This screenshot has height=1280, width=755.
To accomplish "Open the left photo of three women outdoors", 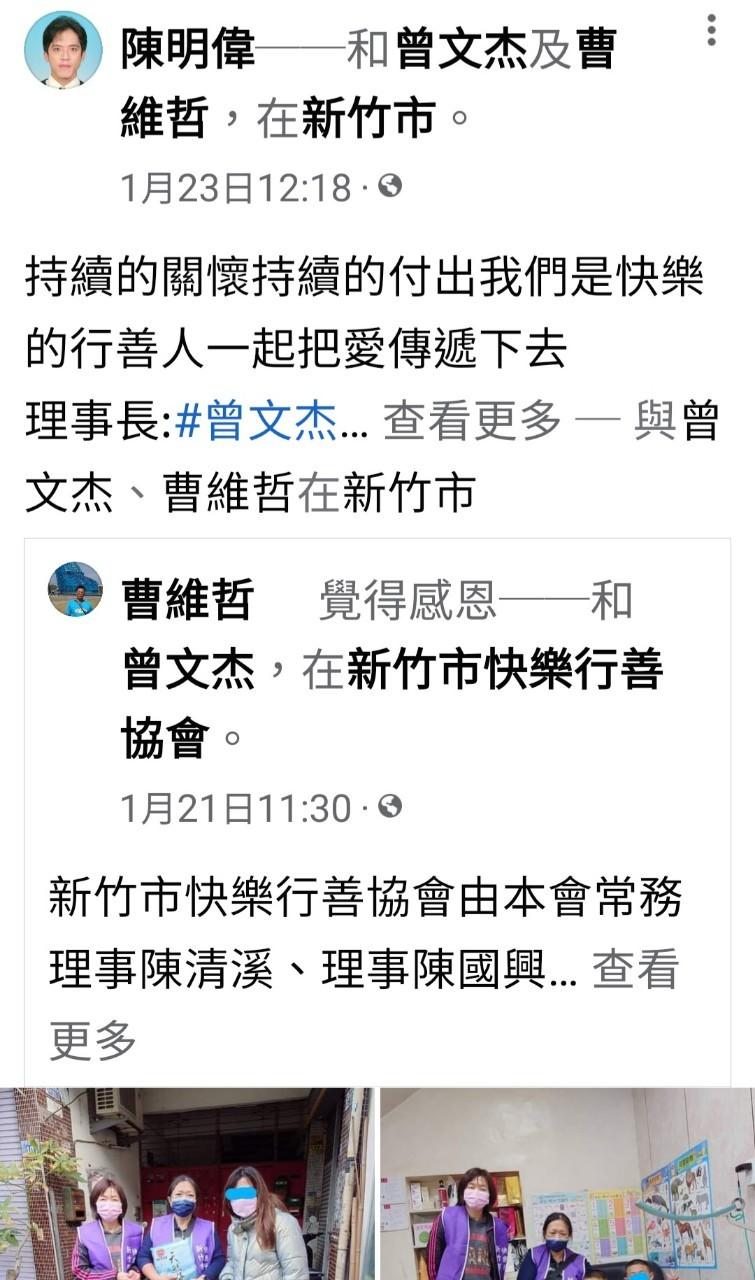I will coord(187,1184).
